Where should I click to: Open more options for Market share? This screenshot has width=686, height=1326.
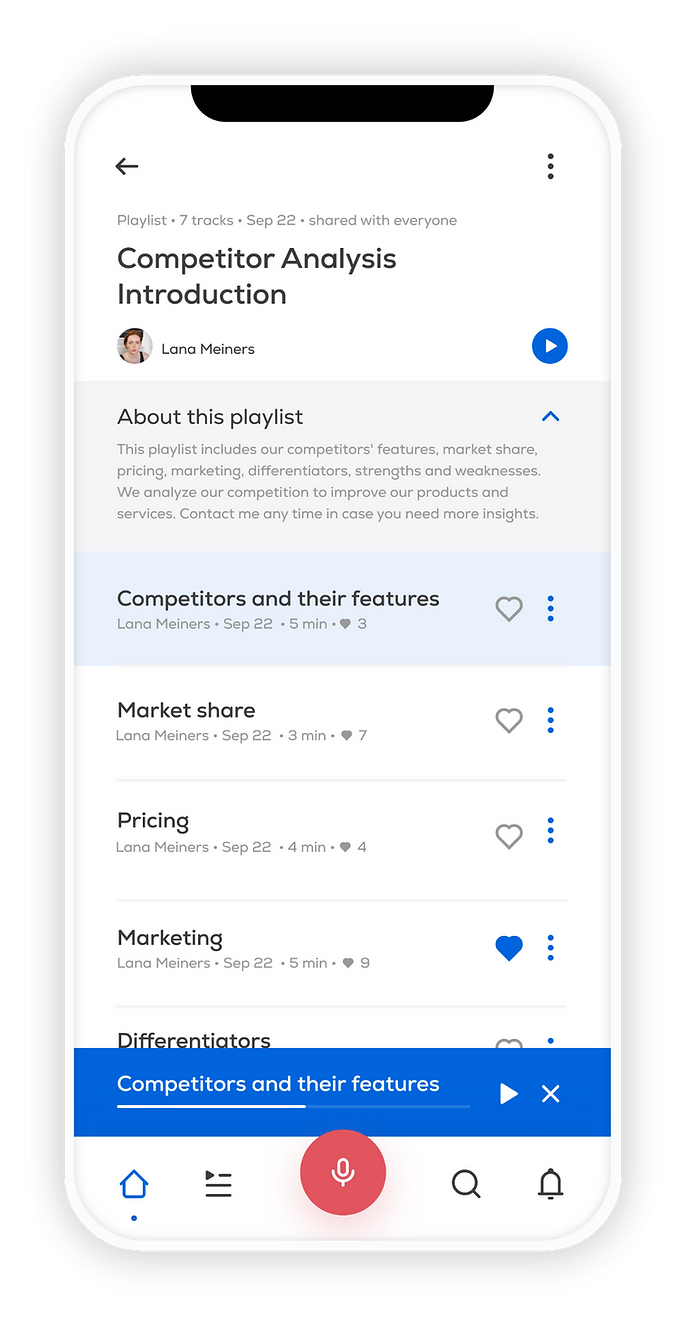point(550,719)
